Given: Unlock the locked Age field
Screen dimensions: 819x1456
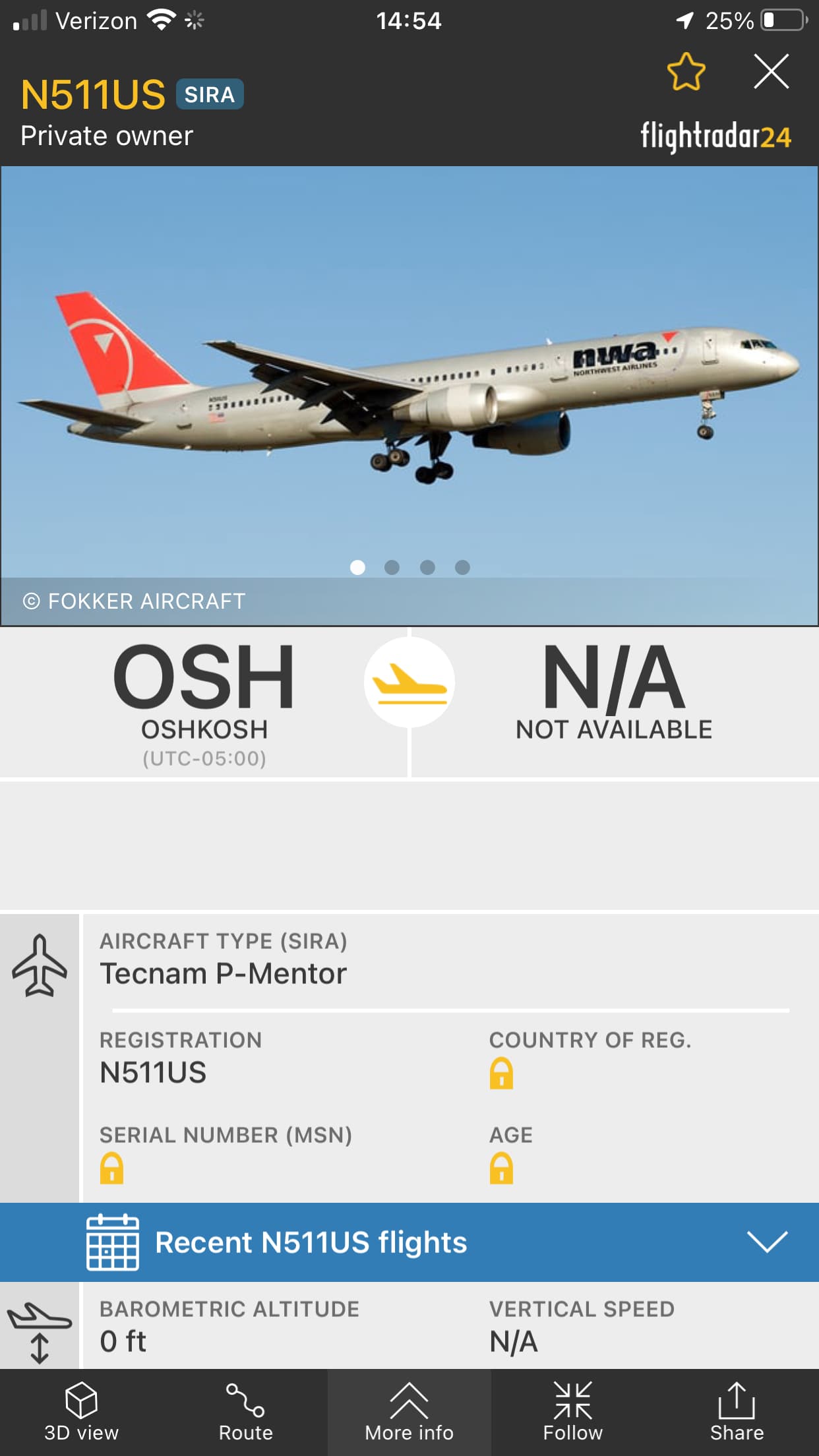Looking at the screenshot, I should (x=501, y=1168).
